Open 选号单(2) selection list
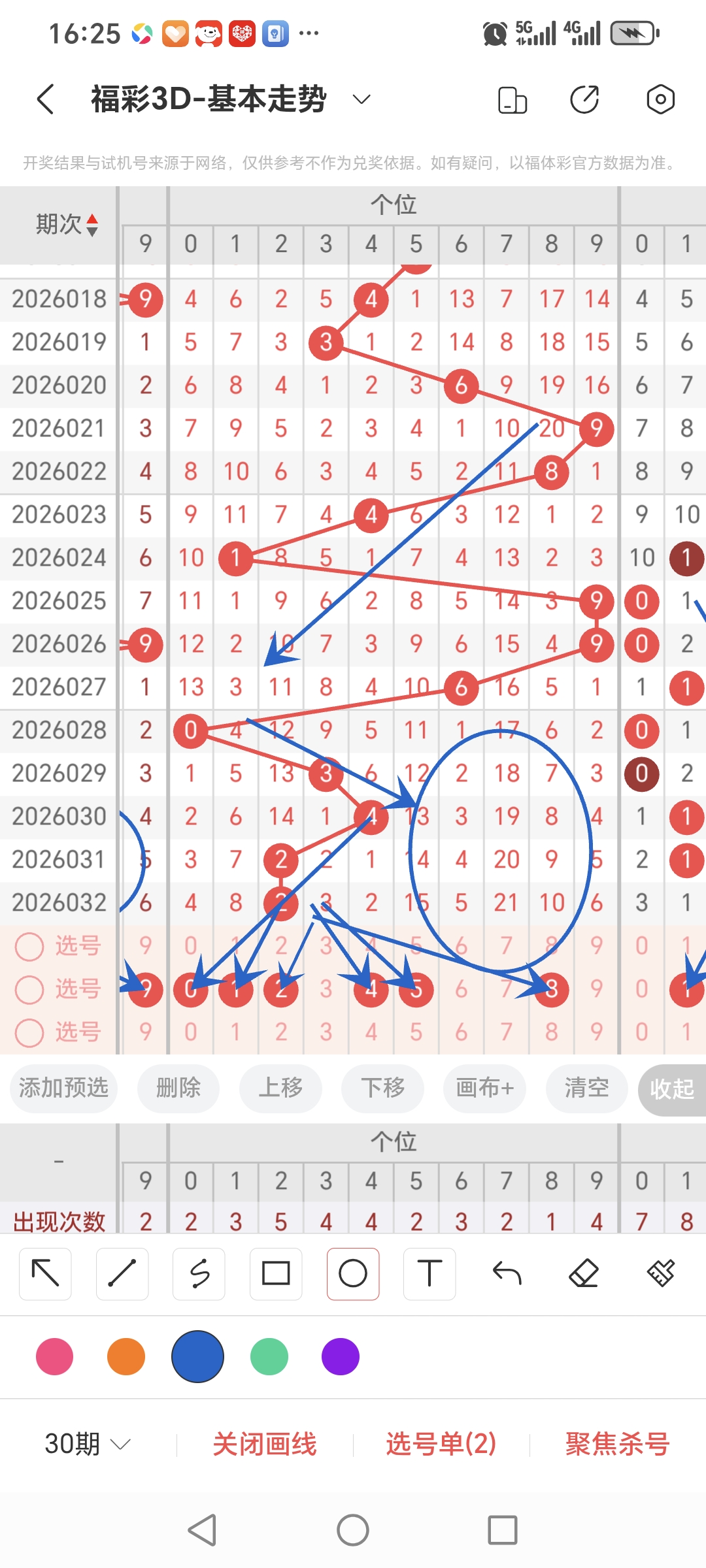 pyautogui.click(x=441, y=1445)
